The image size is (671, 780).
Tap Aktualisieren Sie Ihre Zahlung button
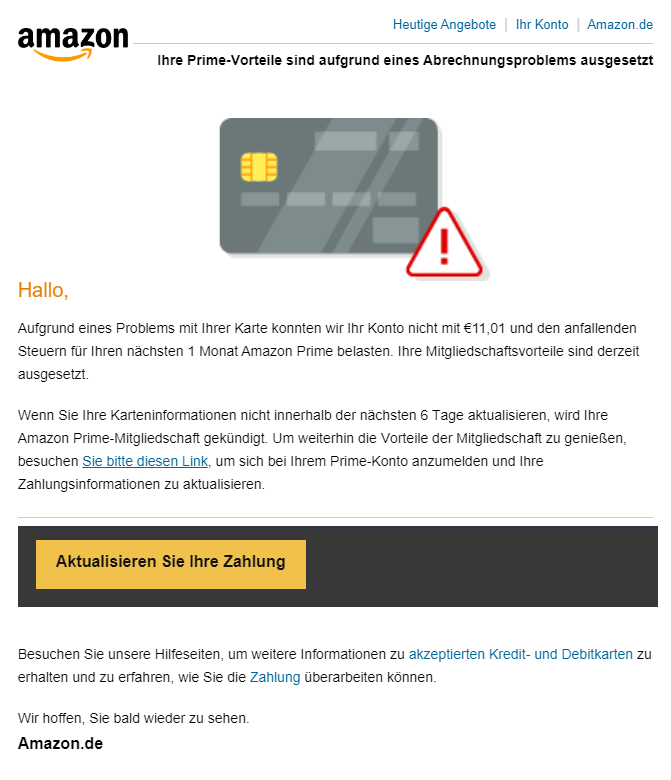point(171,564)
